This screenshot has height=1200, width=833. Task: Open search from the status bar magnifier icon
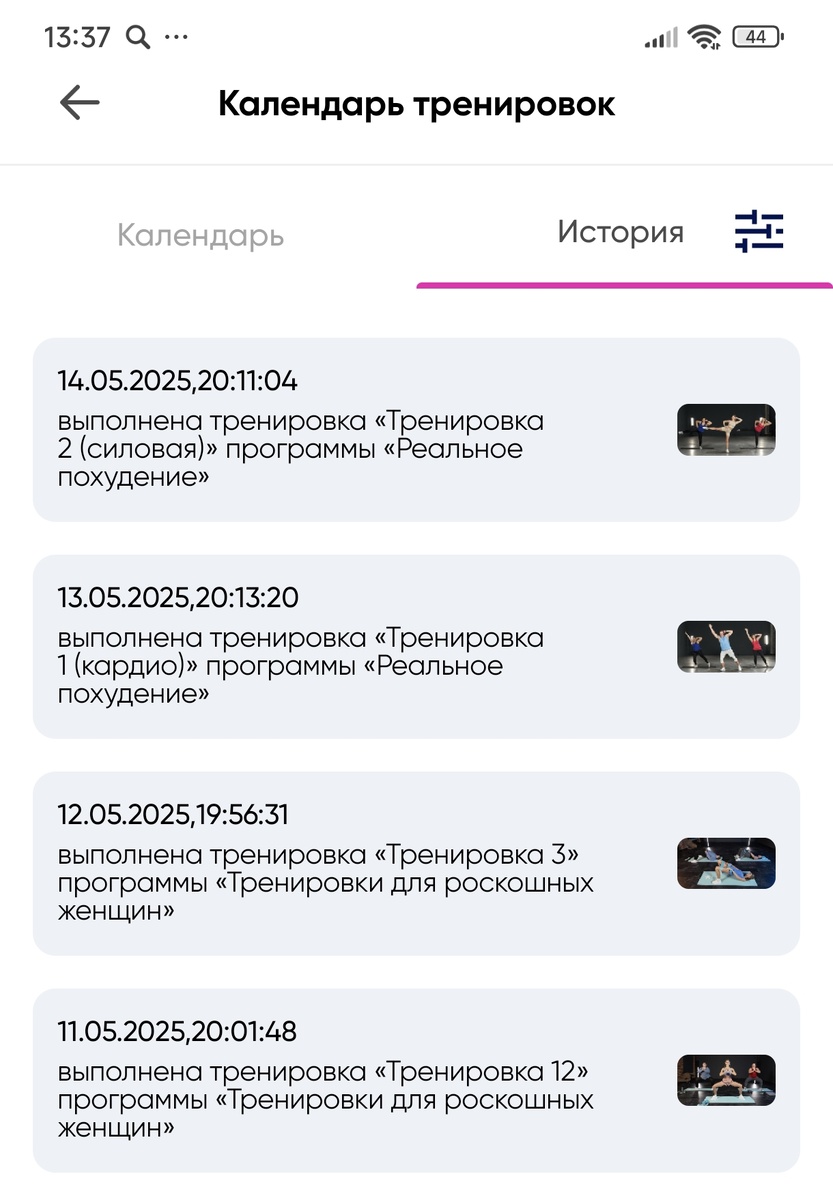(135, 36)
